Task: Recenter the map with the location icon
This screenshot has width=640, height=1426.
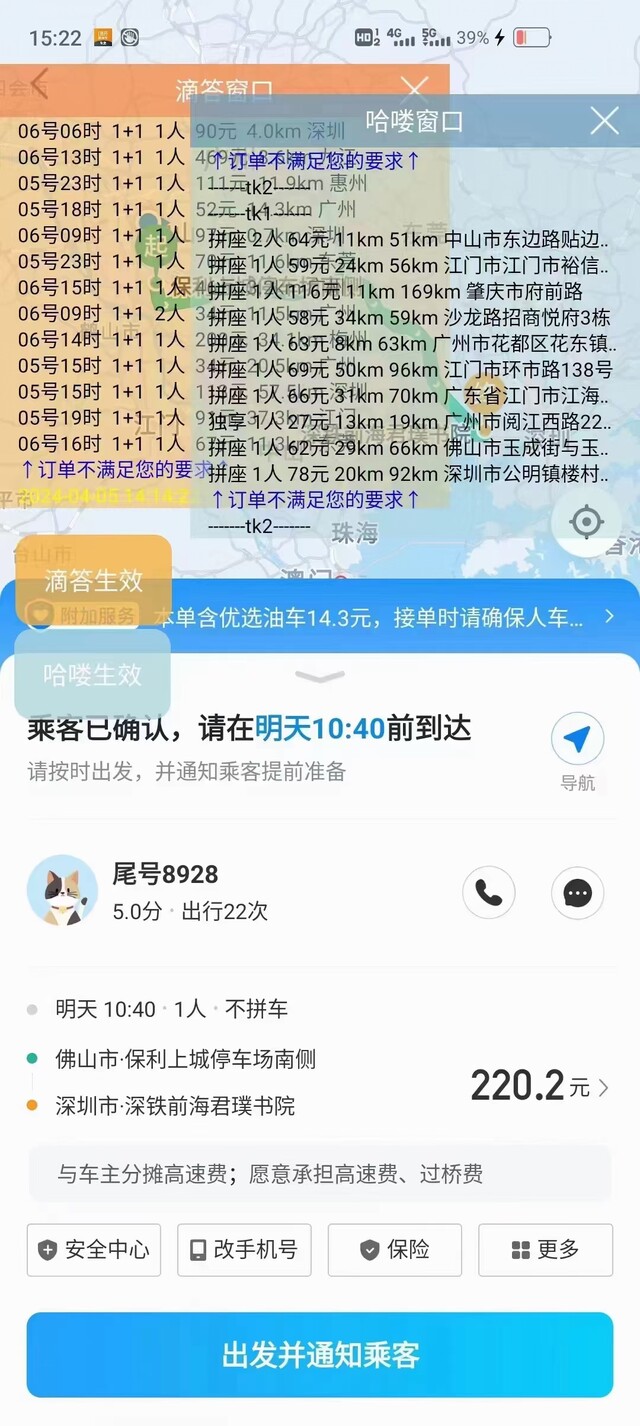Action: pos(586,522)
